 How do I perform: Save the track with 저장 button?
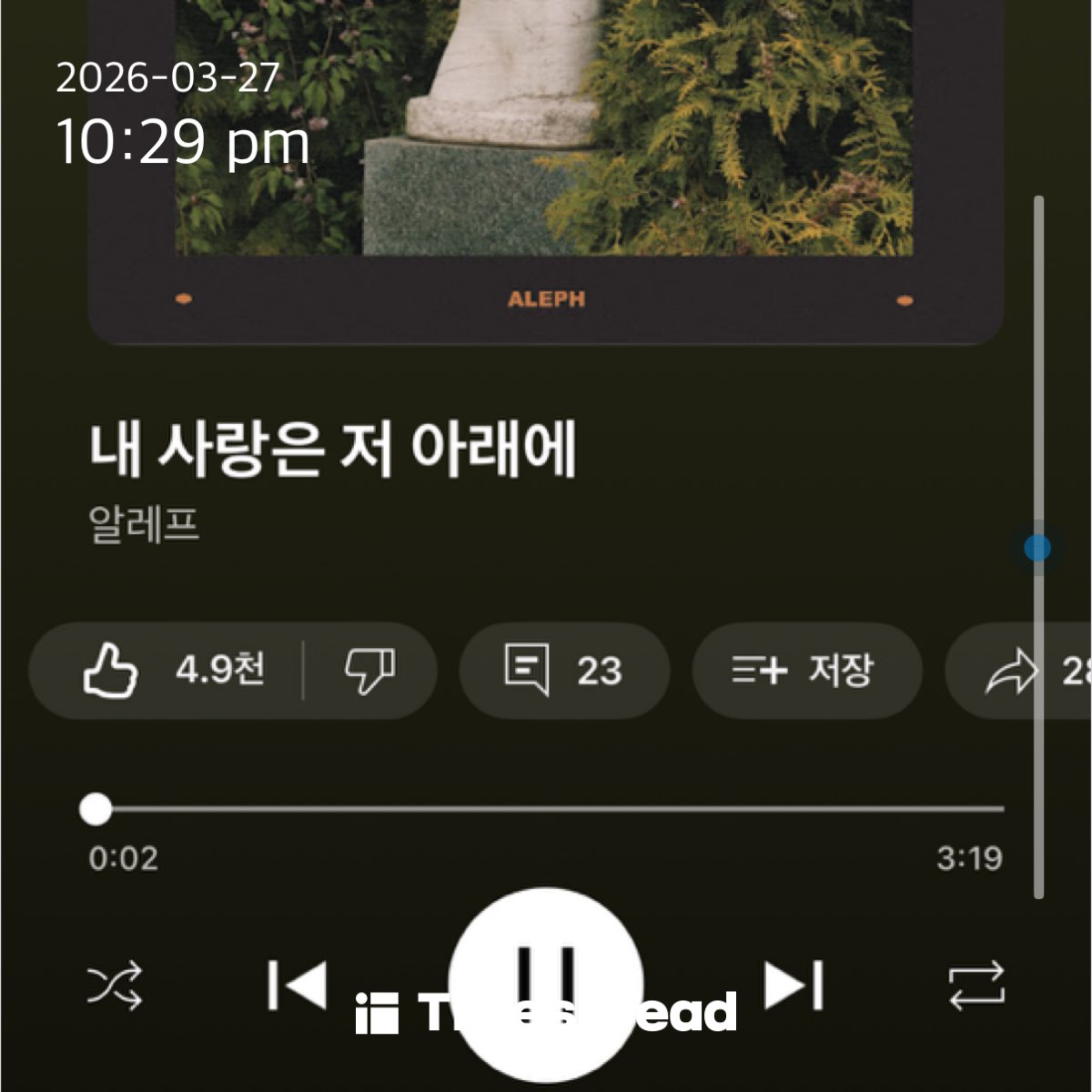click(806, 671)
